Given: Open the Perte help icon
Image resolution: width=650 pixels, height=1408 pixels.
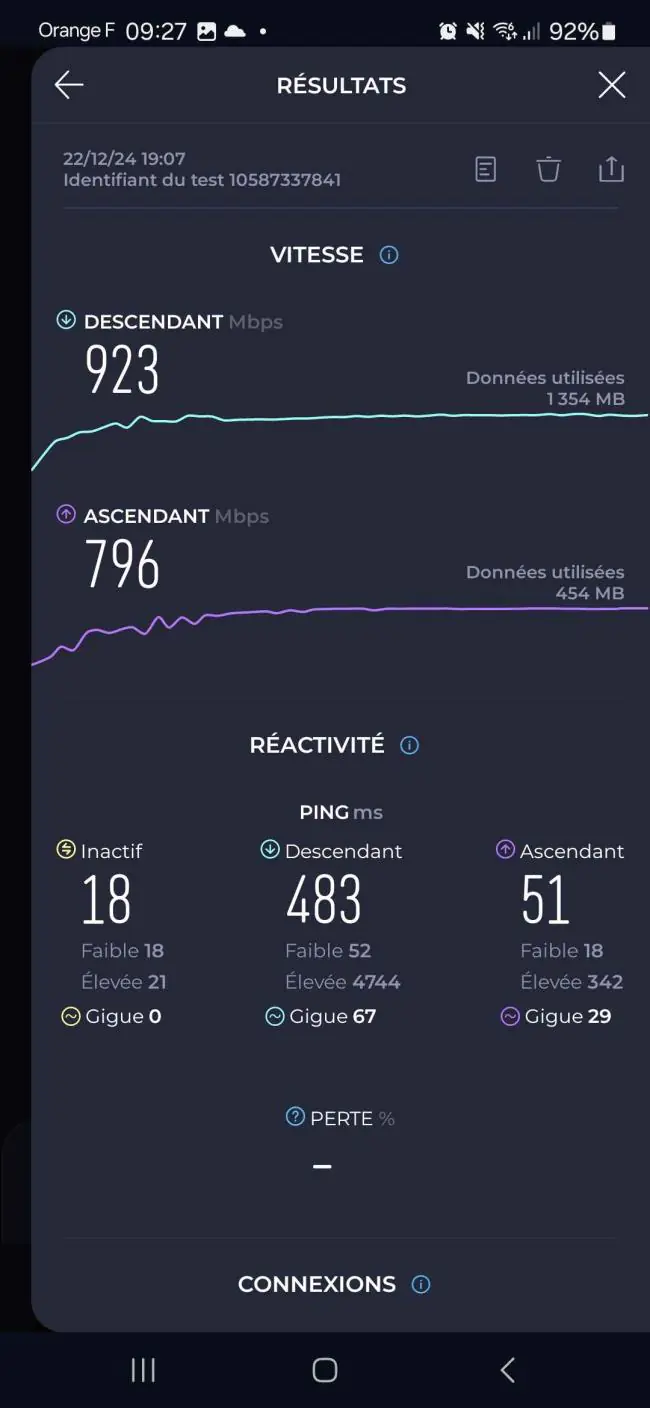Looking at the screenshot, I should coord(295,1117).
